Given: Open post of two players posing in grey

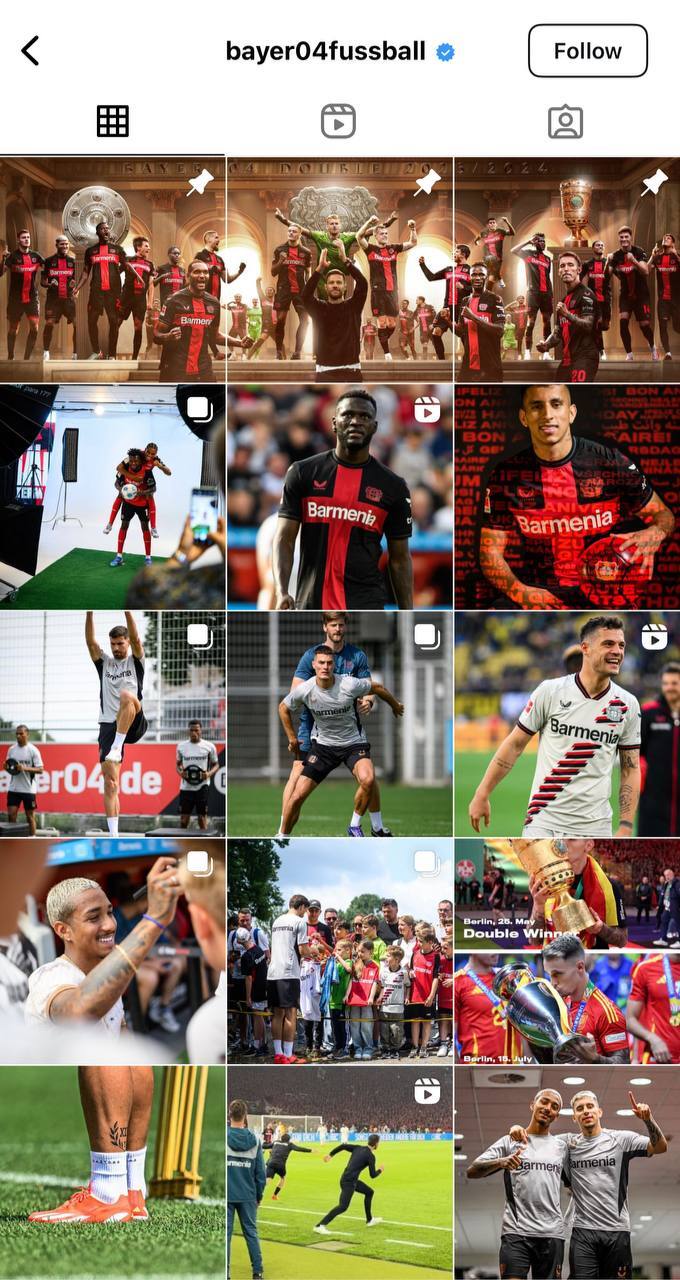Looking at the screenshot, I should pos(567,1172).
